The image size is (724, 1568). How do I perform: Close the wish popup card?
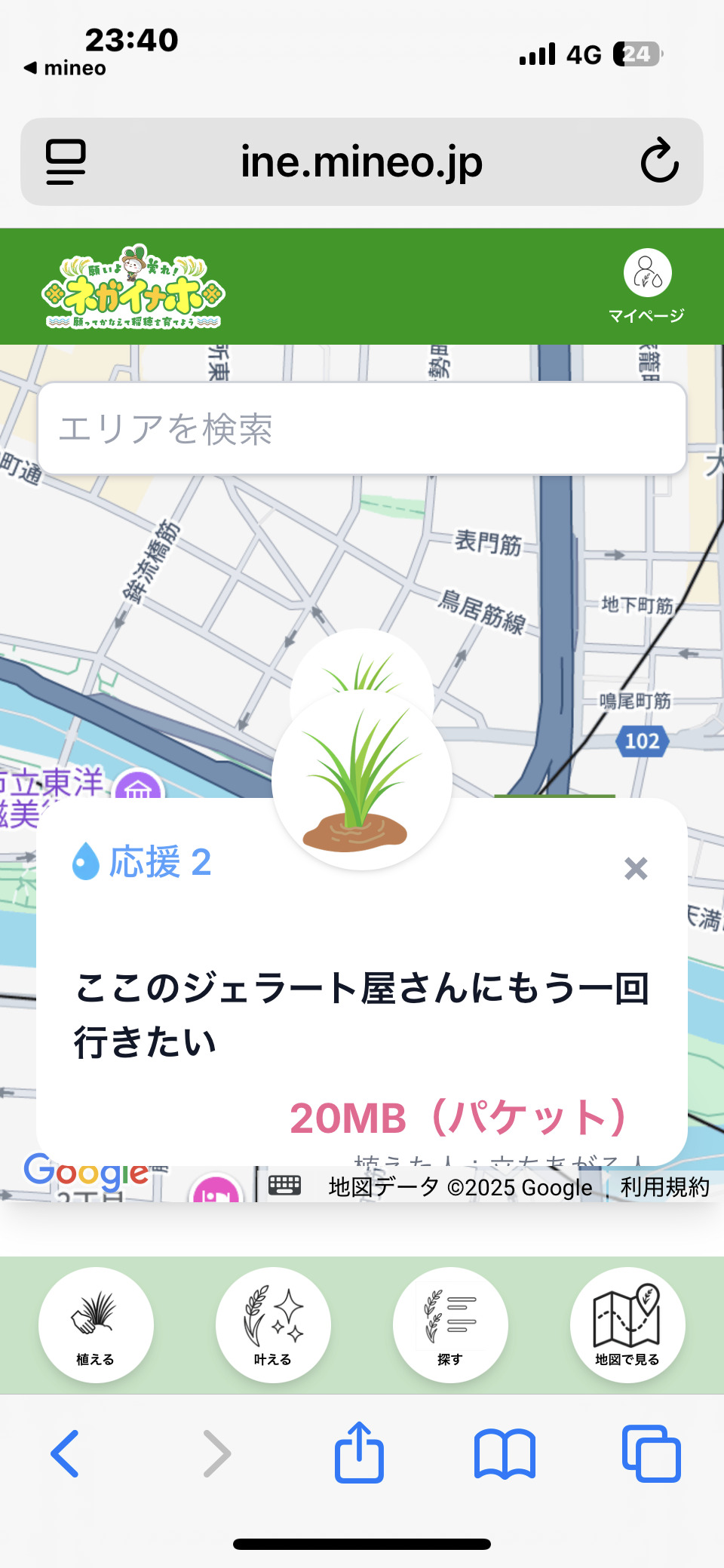(x=636, y=869)
